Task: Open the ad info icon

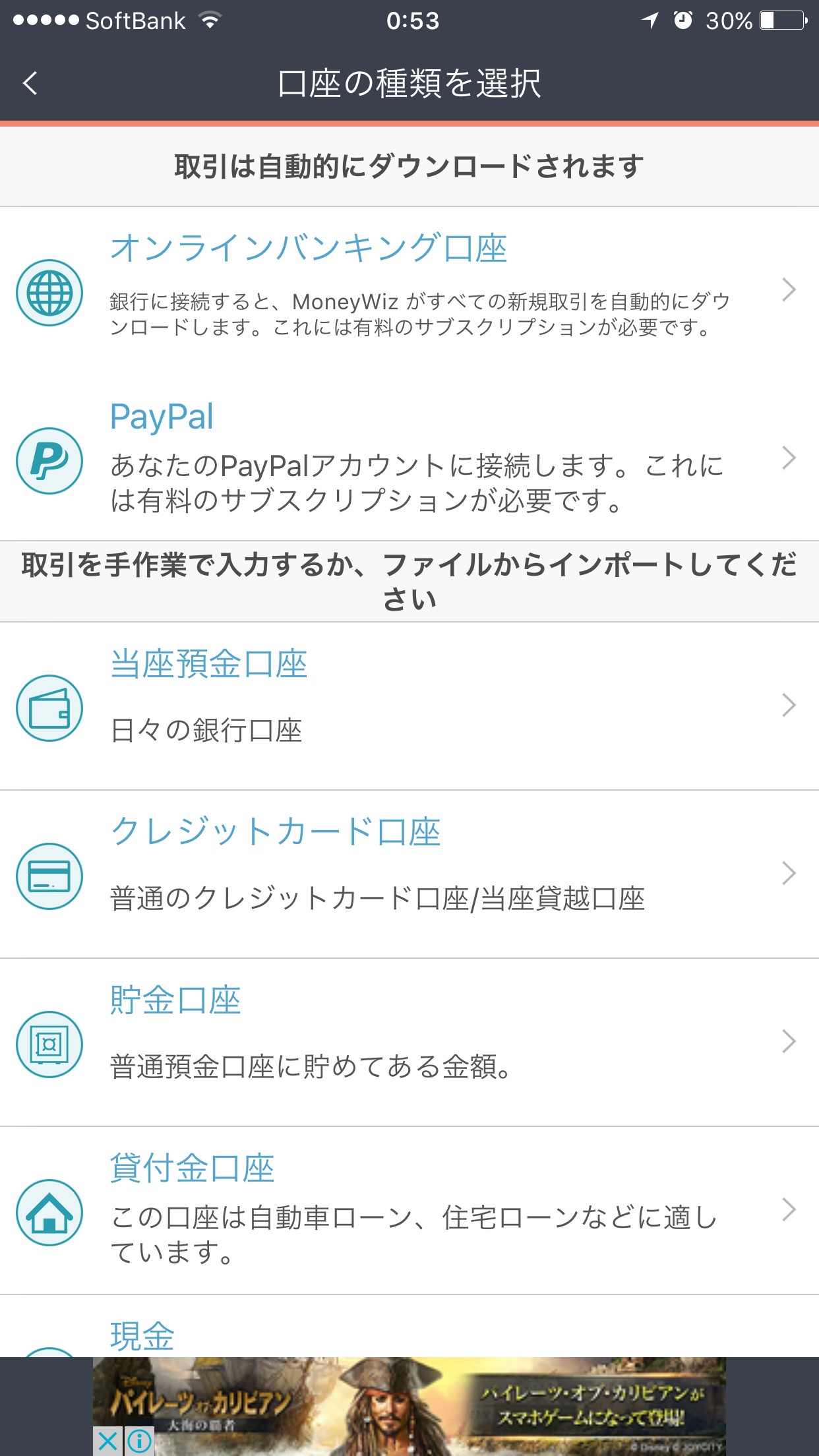Action: pyautogui.click(x=140, y=1441)
